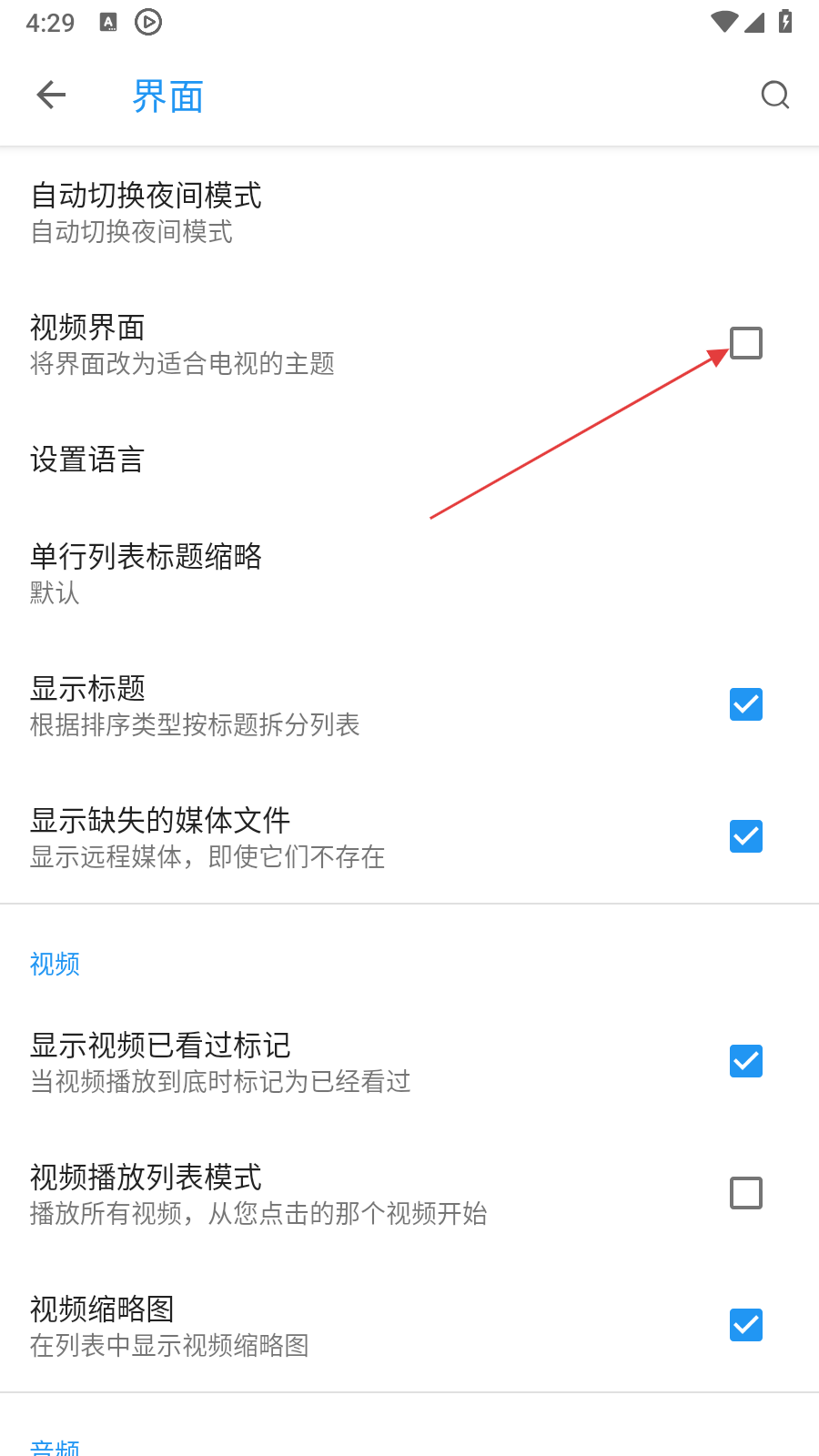Open 设置语言 option

[x=87, y=460]
